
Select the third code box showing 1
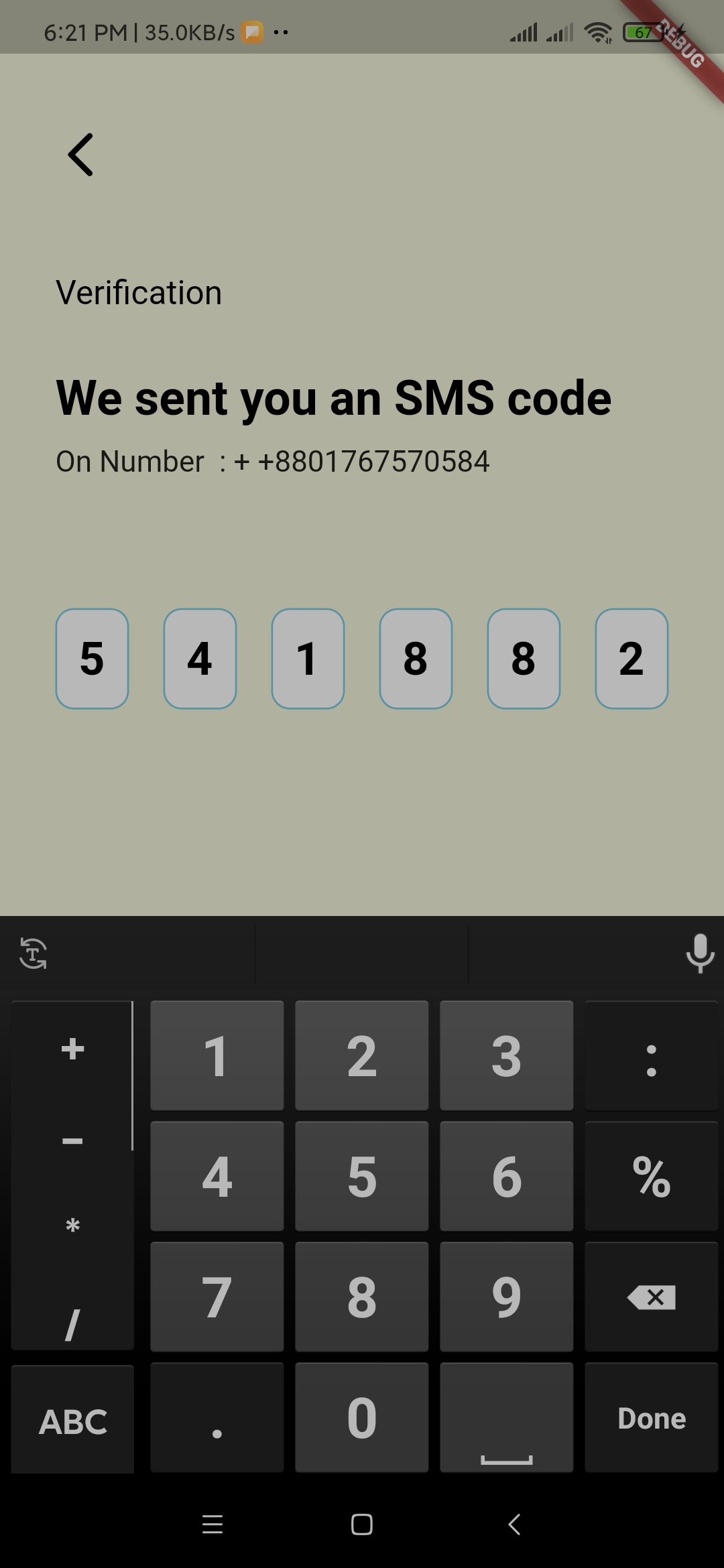[308, 658]
